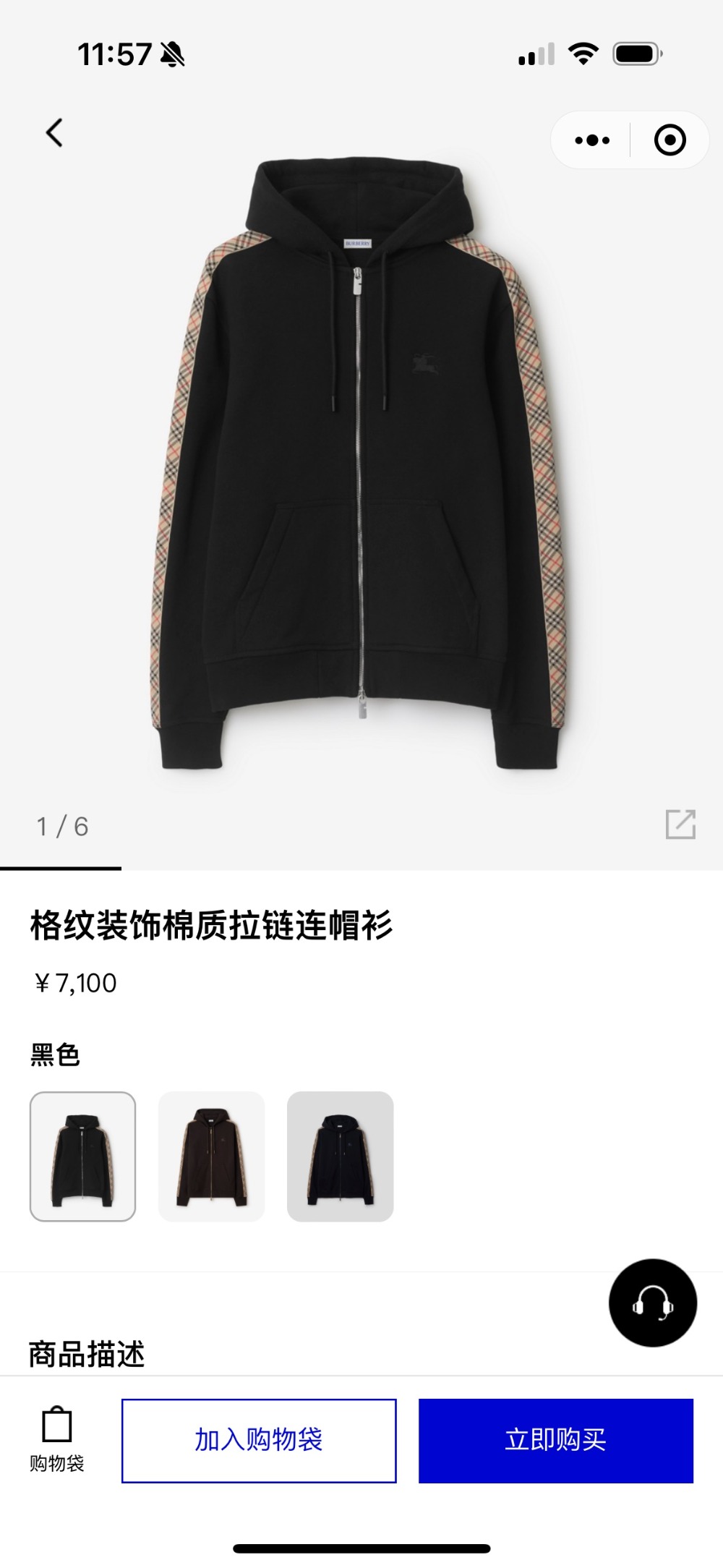
Task: Share this hoodie via the share icon
Action: tap(680, 825)
